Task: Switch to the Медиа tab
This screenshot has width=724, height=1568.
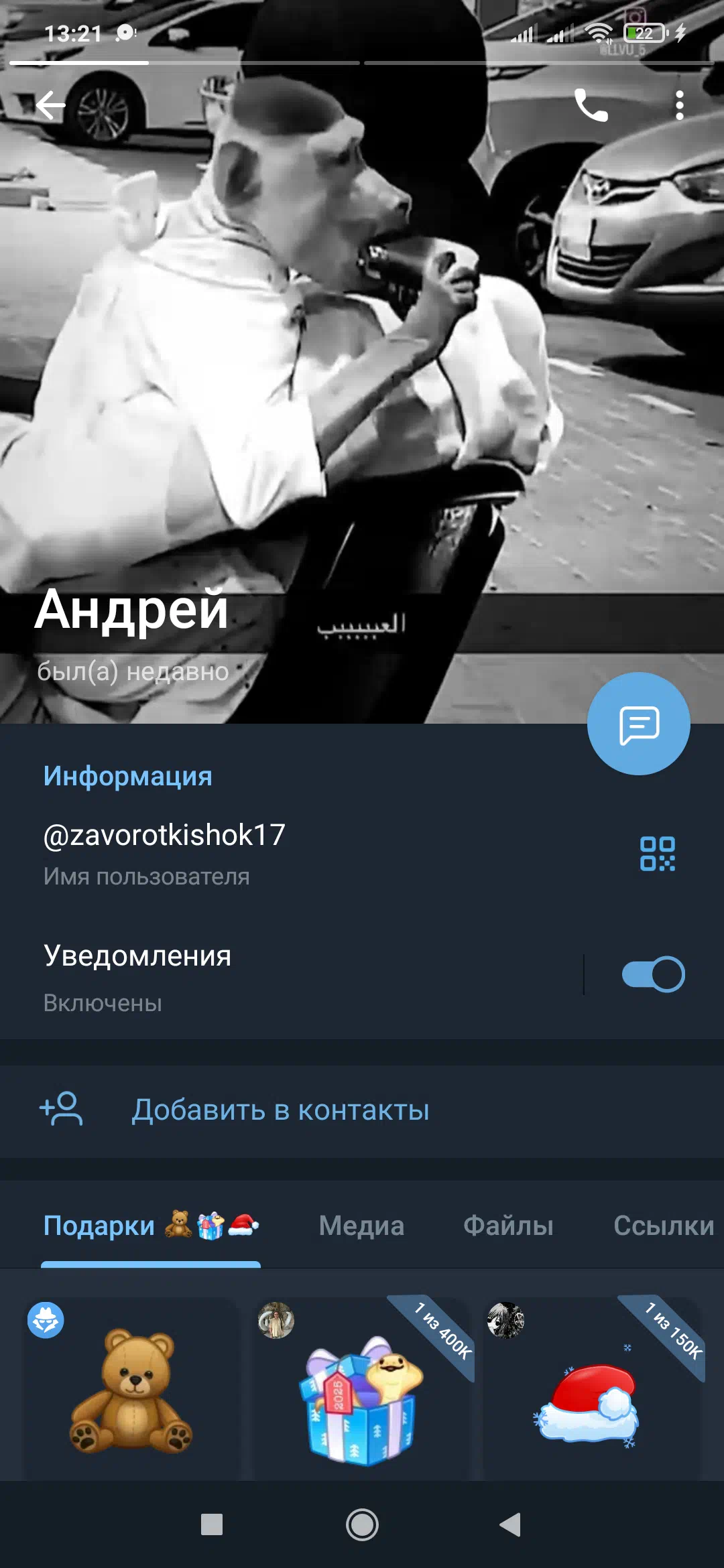Action: pos(361,1226)
